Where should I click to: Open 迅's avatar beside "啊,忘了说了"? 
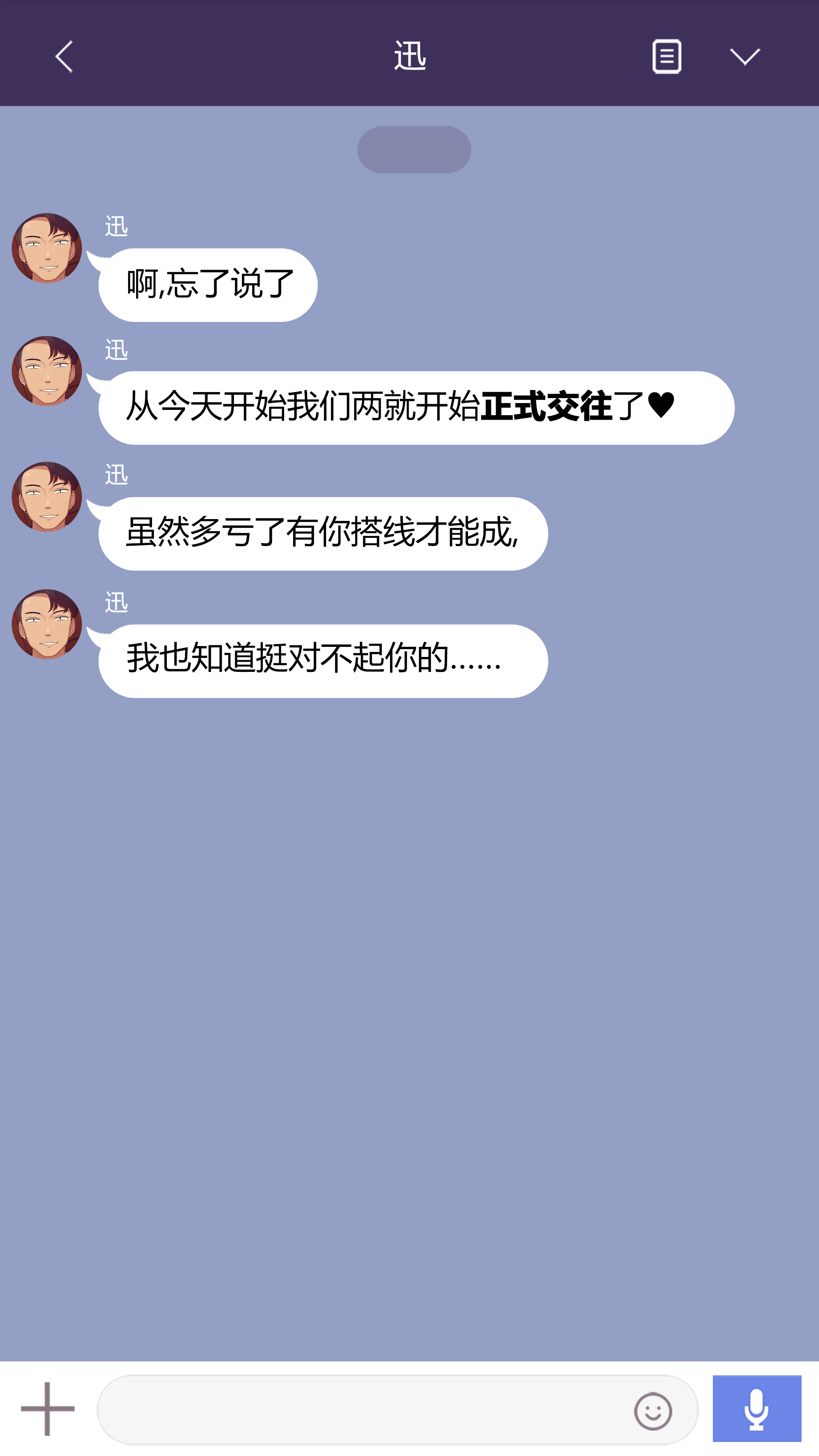point(47,248)
